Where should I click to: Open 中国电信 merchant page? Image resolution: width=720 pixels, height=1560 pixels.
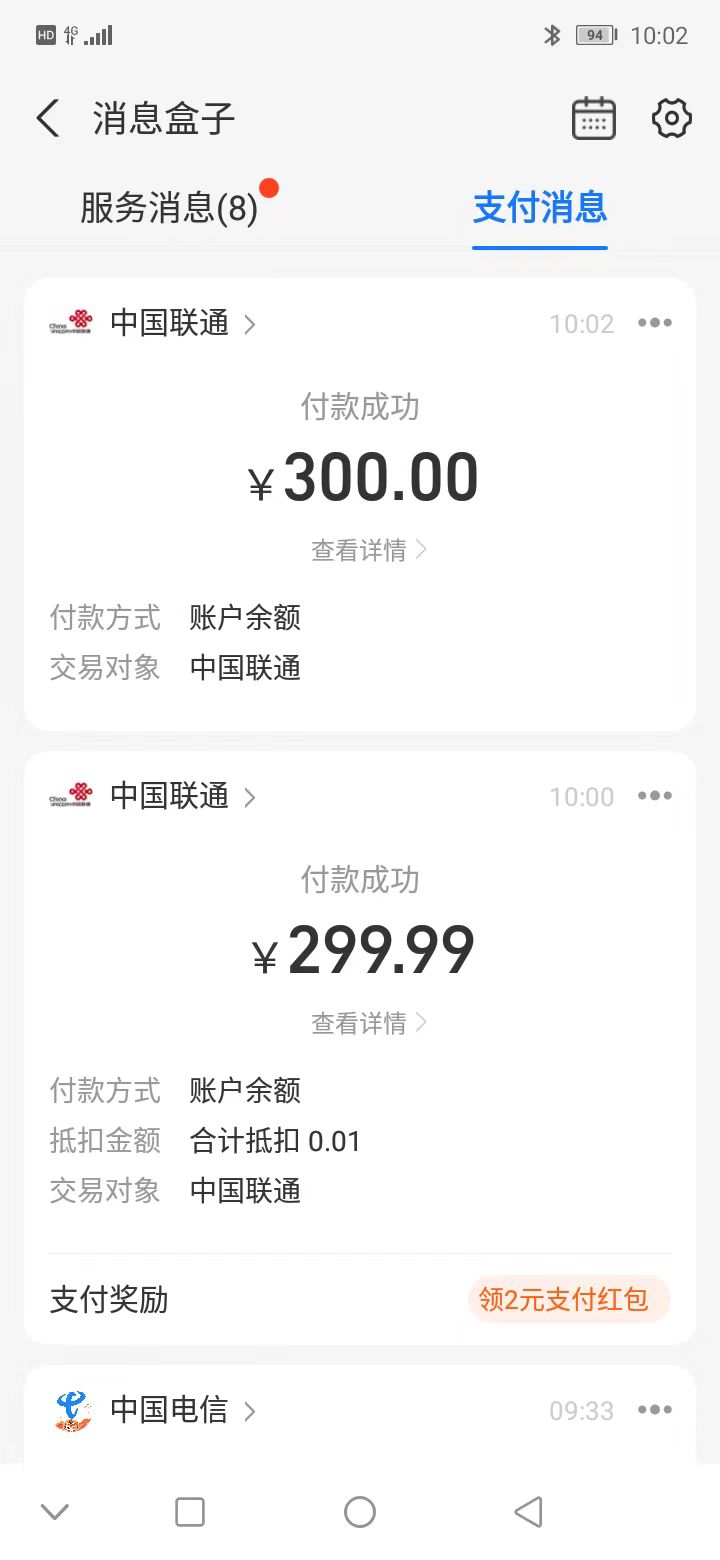click(170, 1410)
